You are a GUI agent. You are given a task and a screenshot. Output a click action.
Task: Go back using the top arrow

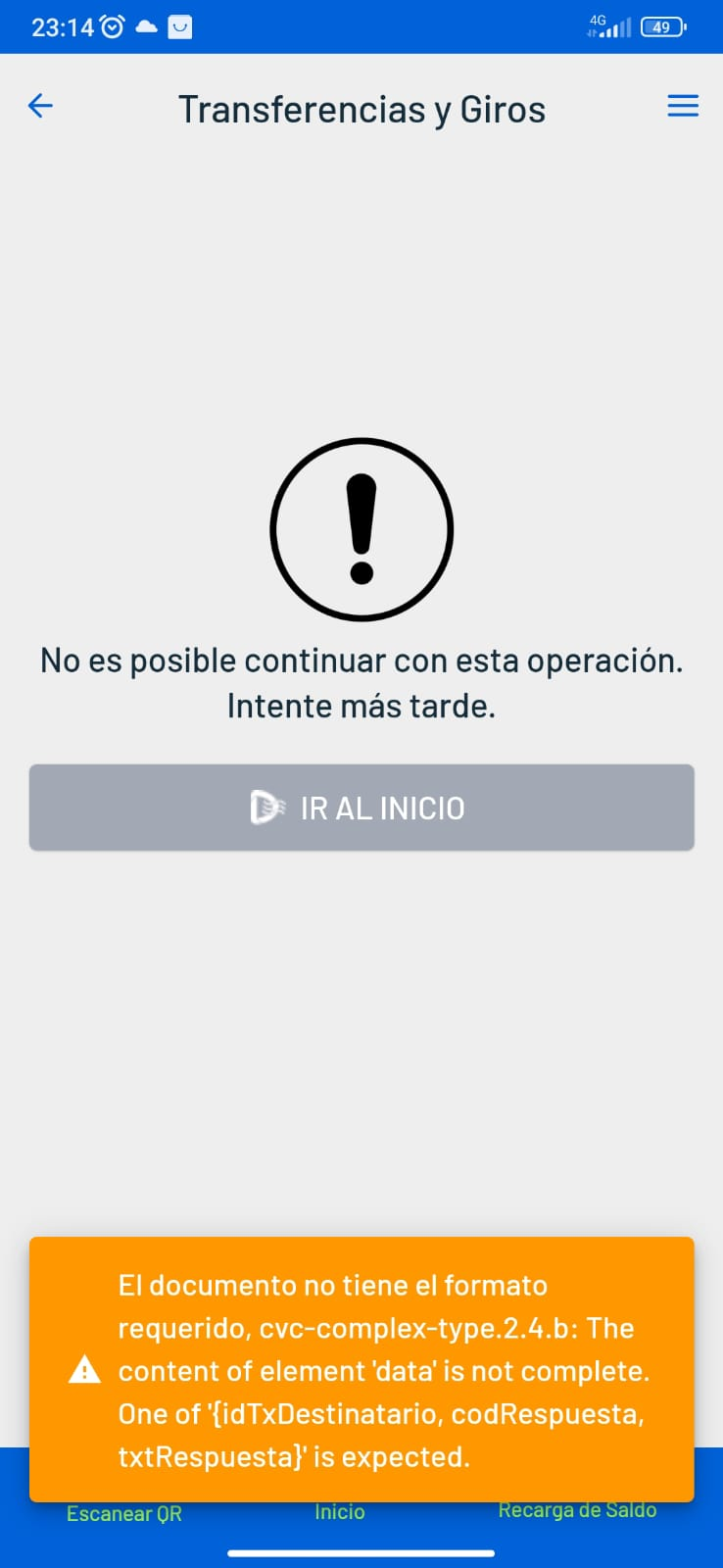pyautogui.click(x=40, y=106)
